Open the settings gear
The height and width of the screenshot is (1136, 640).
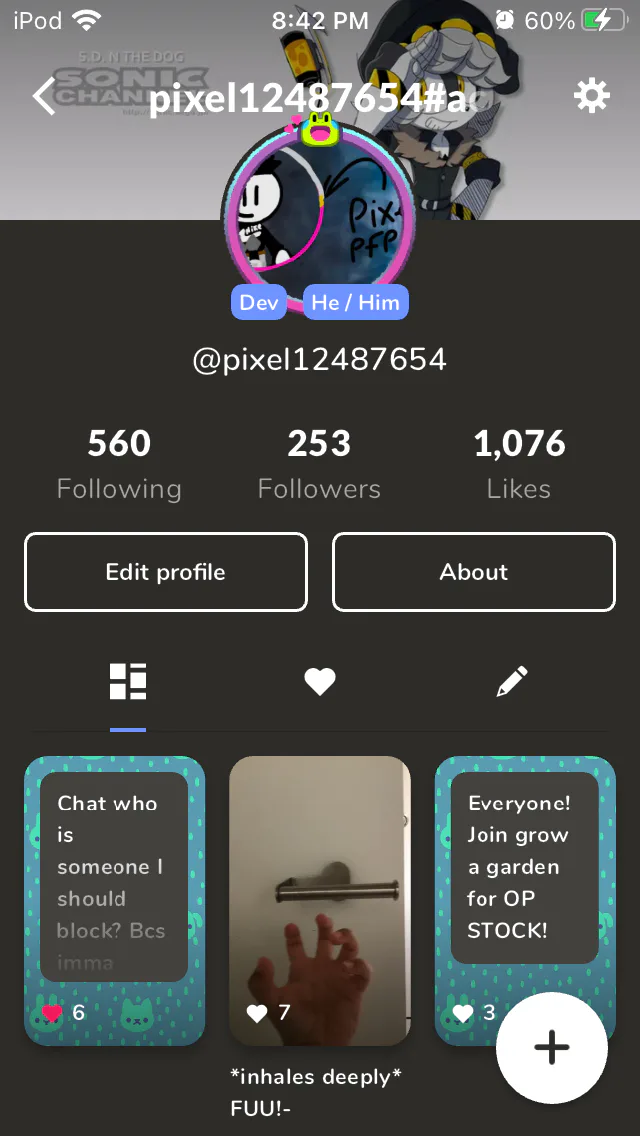point(591,97)
